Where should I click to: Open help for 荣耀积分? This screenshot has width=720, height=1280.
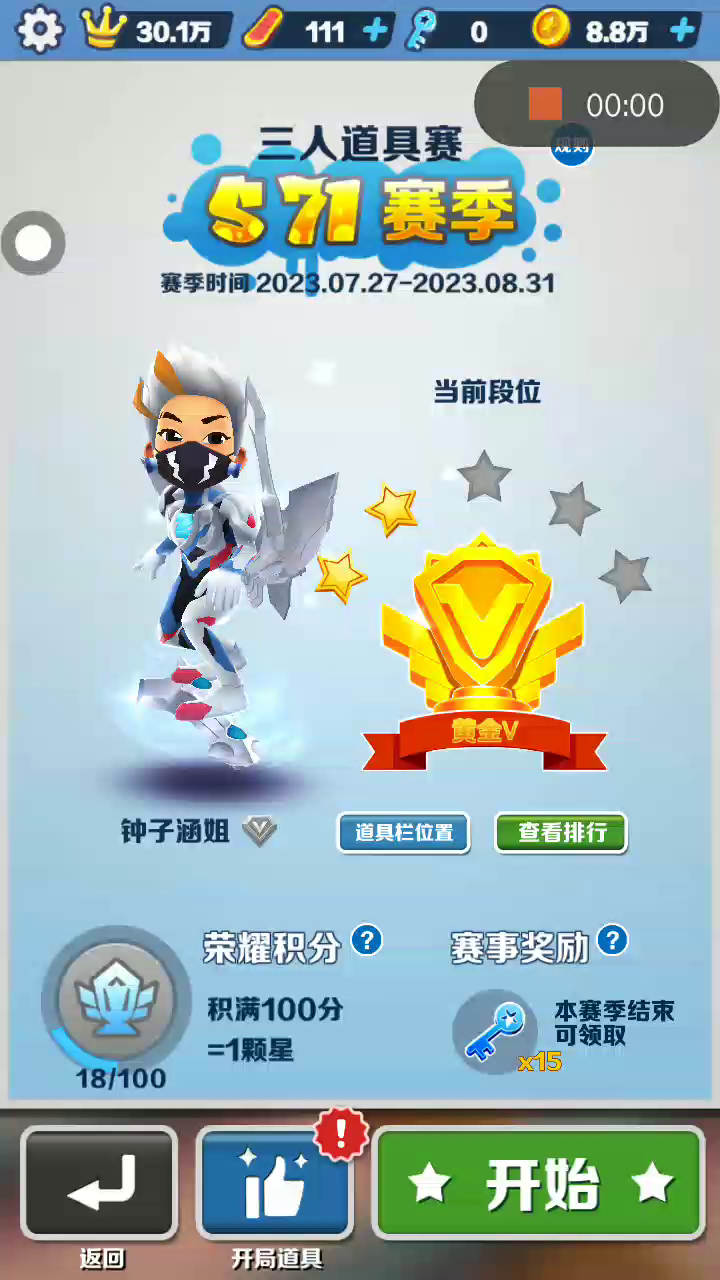coord(367,940)
